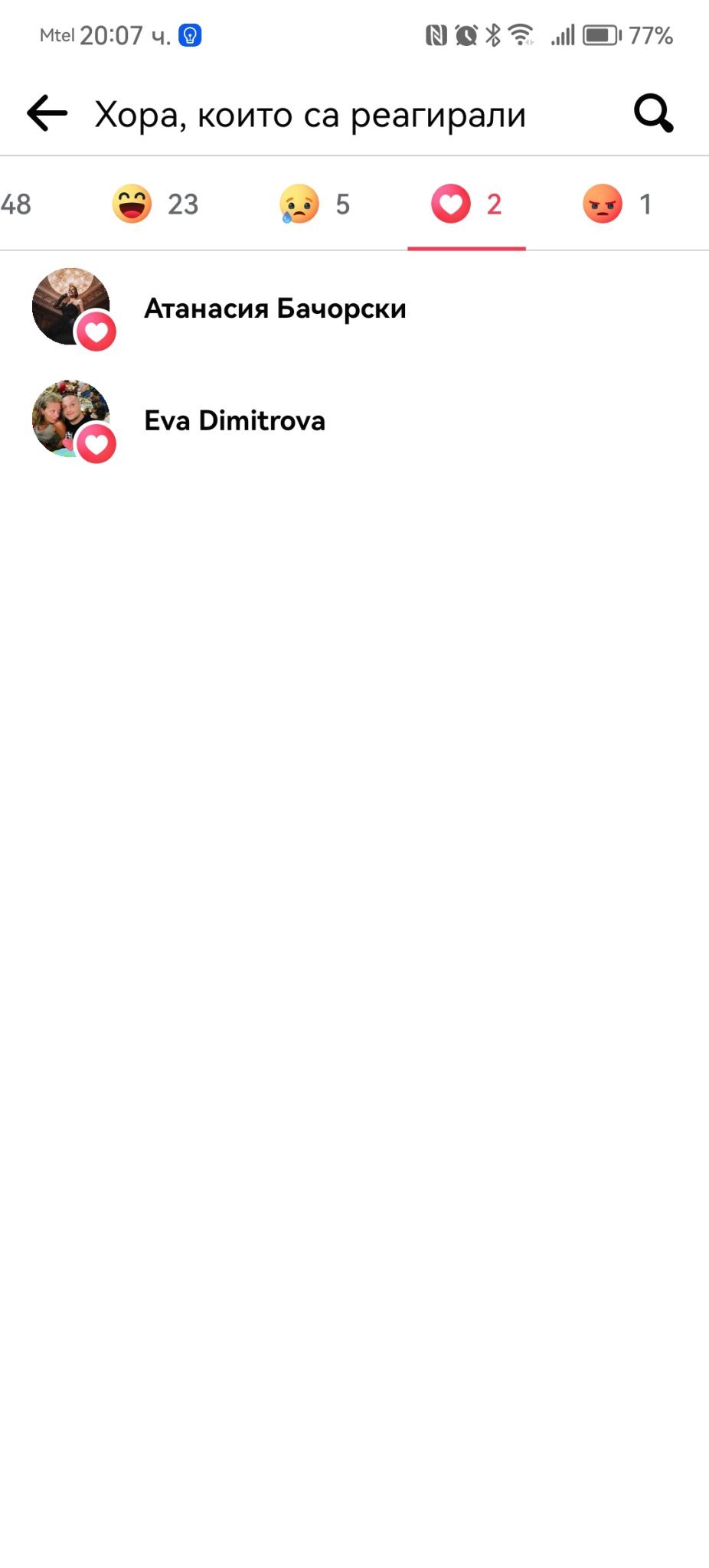Switch to the angry reactions tab
The image size is (709, 1568).
pos(617,204)
